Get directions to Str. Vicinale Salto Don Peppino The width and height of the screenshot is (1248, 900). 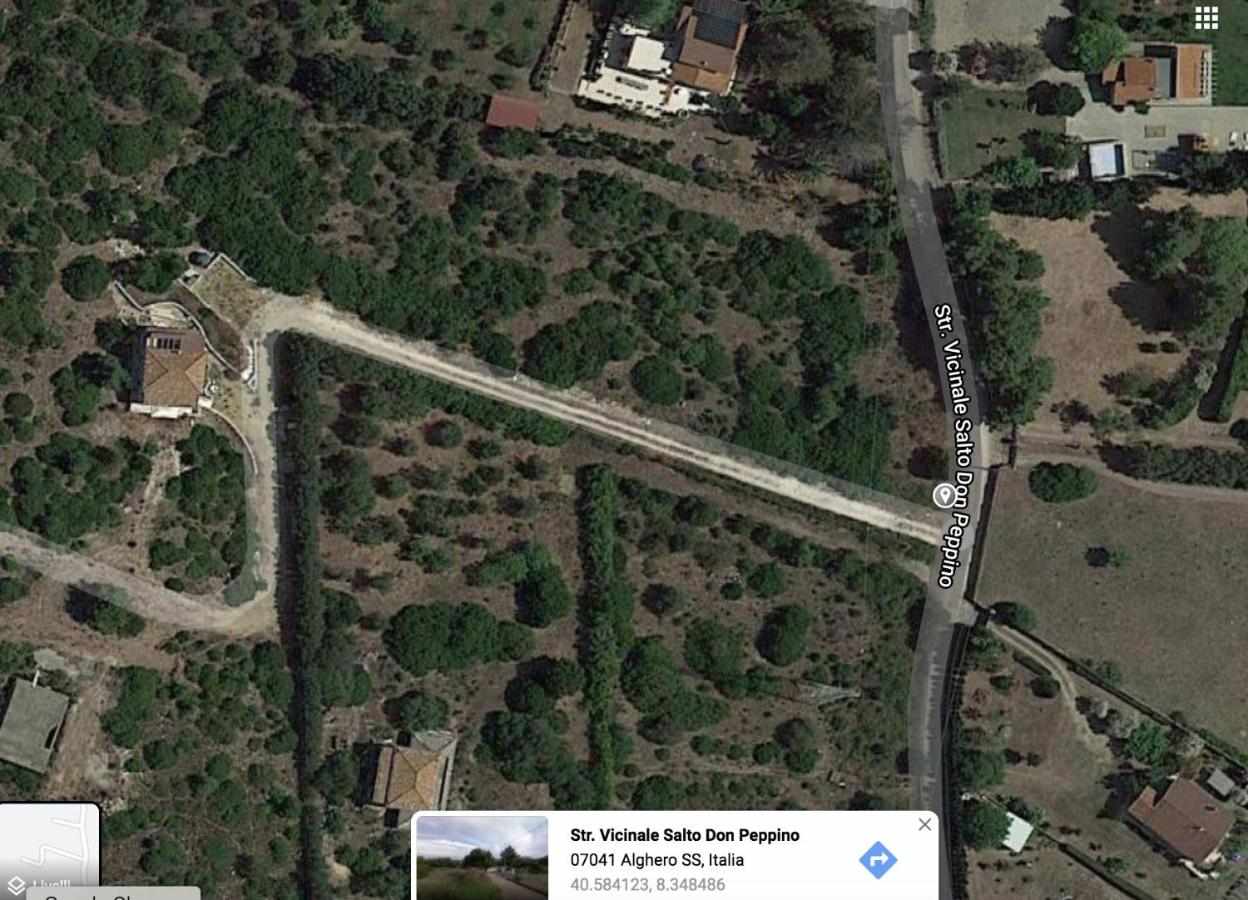877,859
